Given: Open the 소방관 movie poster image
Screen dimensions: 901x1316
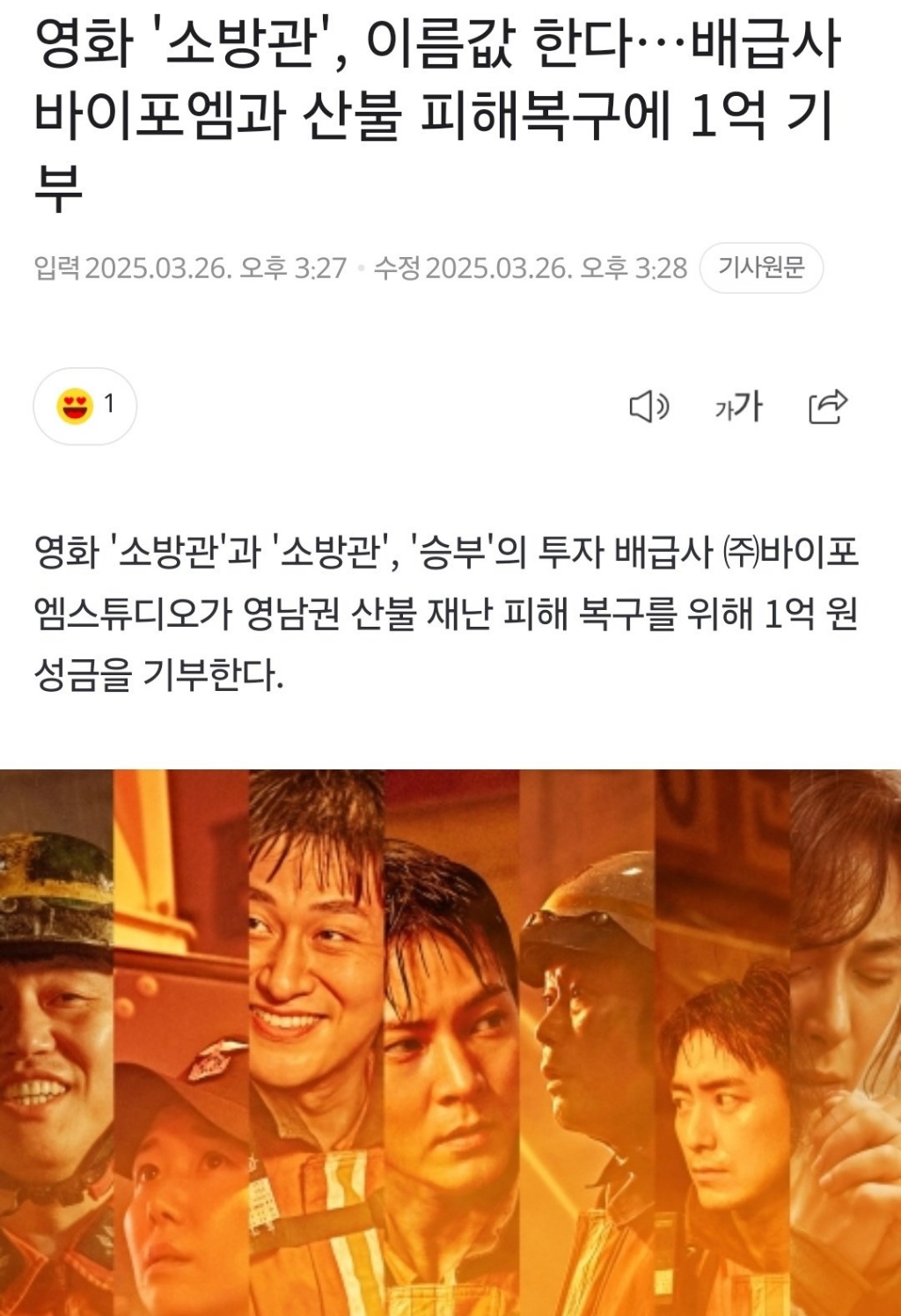Looking at the screenshot, I should point(450,1042).
